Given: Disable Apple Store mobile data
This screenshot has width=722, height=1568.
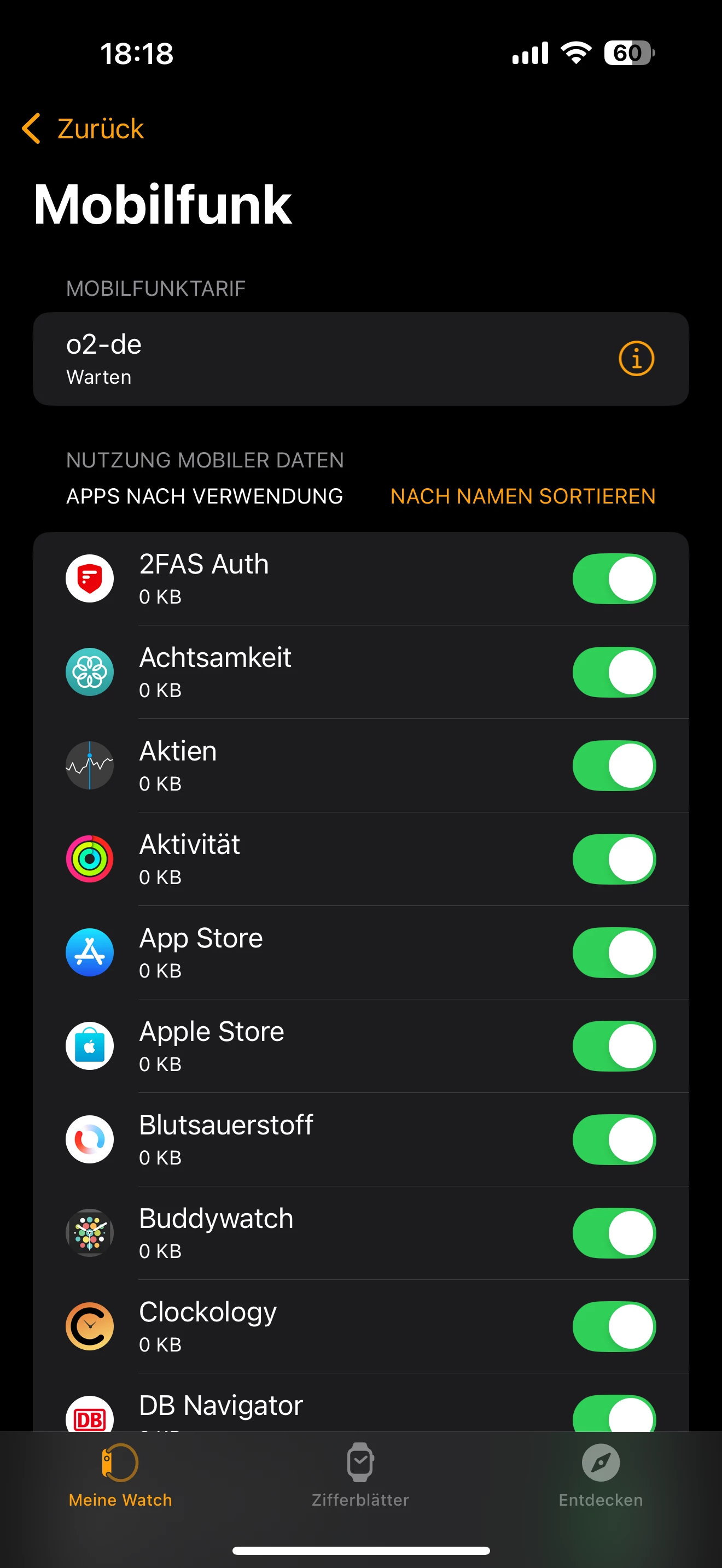Looking at the screenshot, I should point(614,1046).
